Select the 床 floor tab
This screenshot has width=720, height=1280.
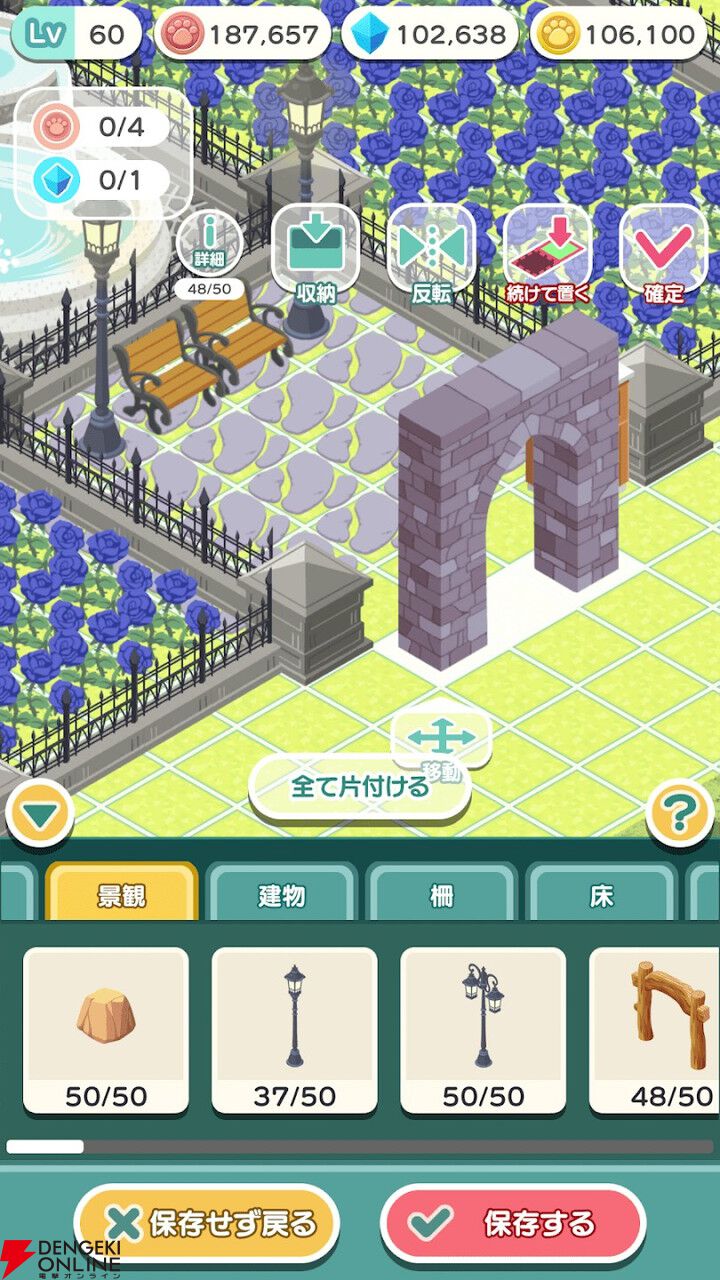pos(601,894)
